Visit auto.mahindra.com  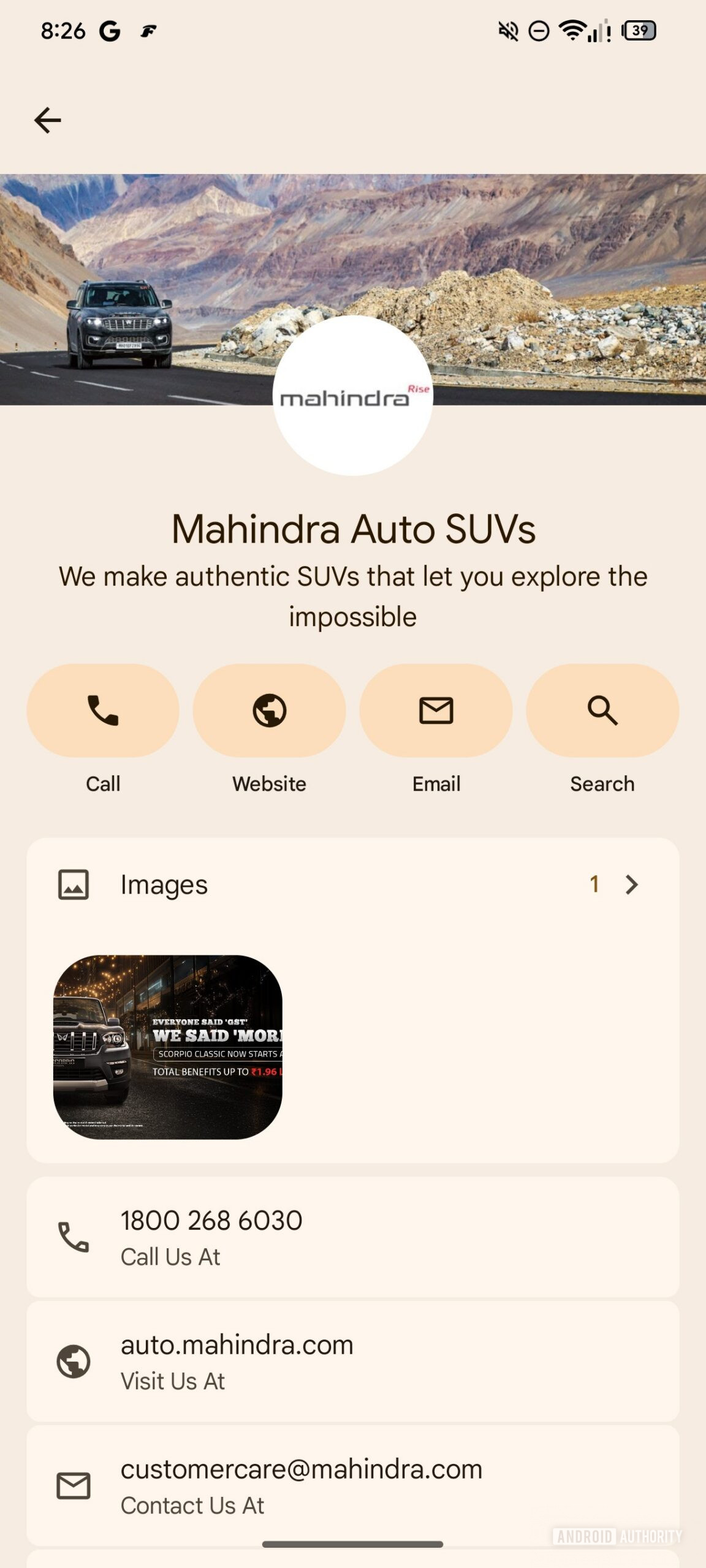coord(352,1361)
